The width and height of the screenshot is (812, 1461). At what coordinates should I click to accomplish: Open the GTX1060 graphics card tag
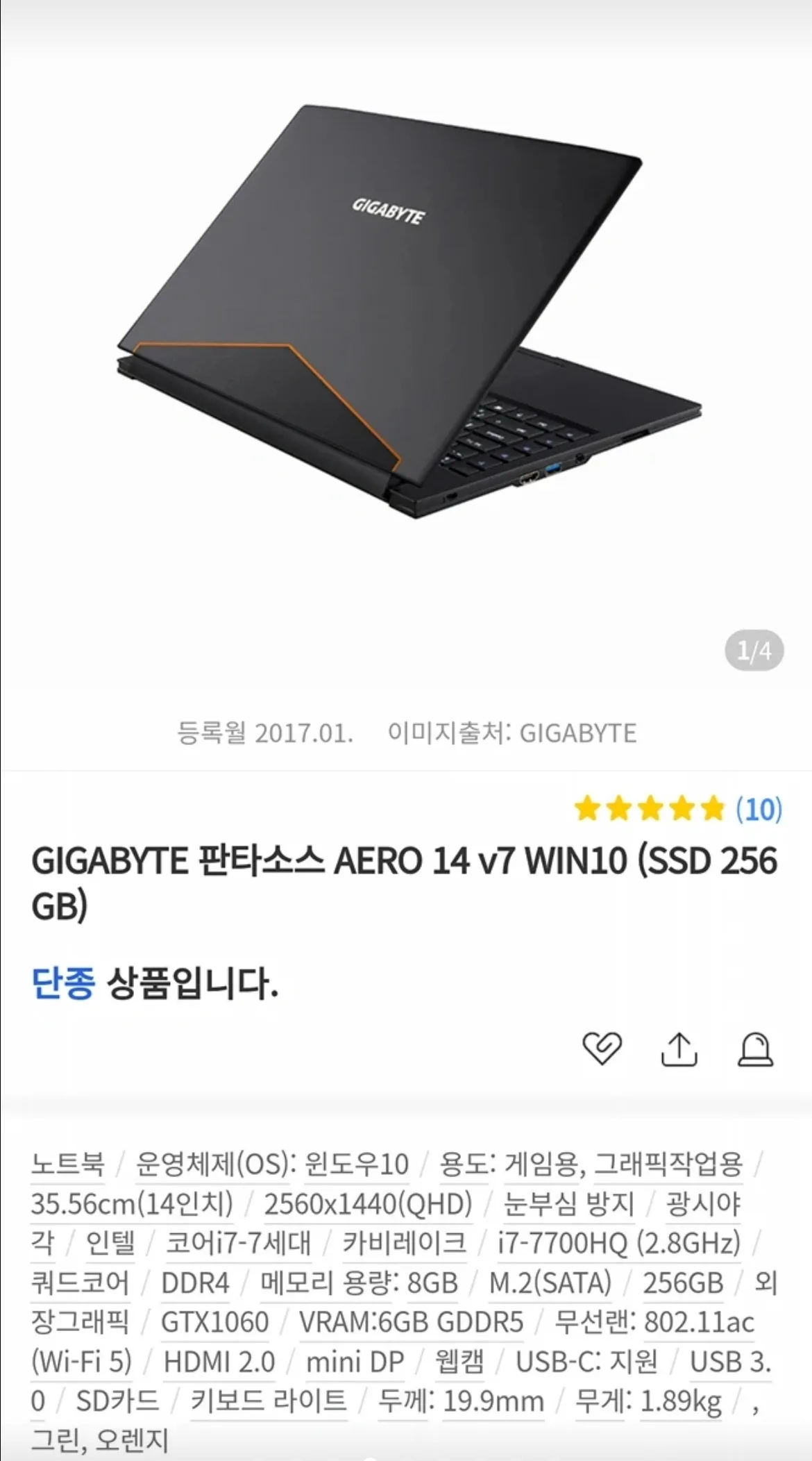coord(215,1322)
